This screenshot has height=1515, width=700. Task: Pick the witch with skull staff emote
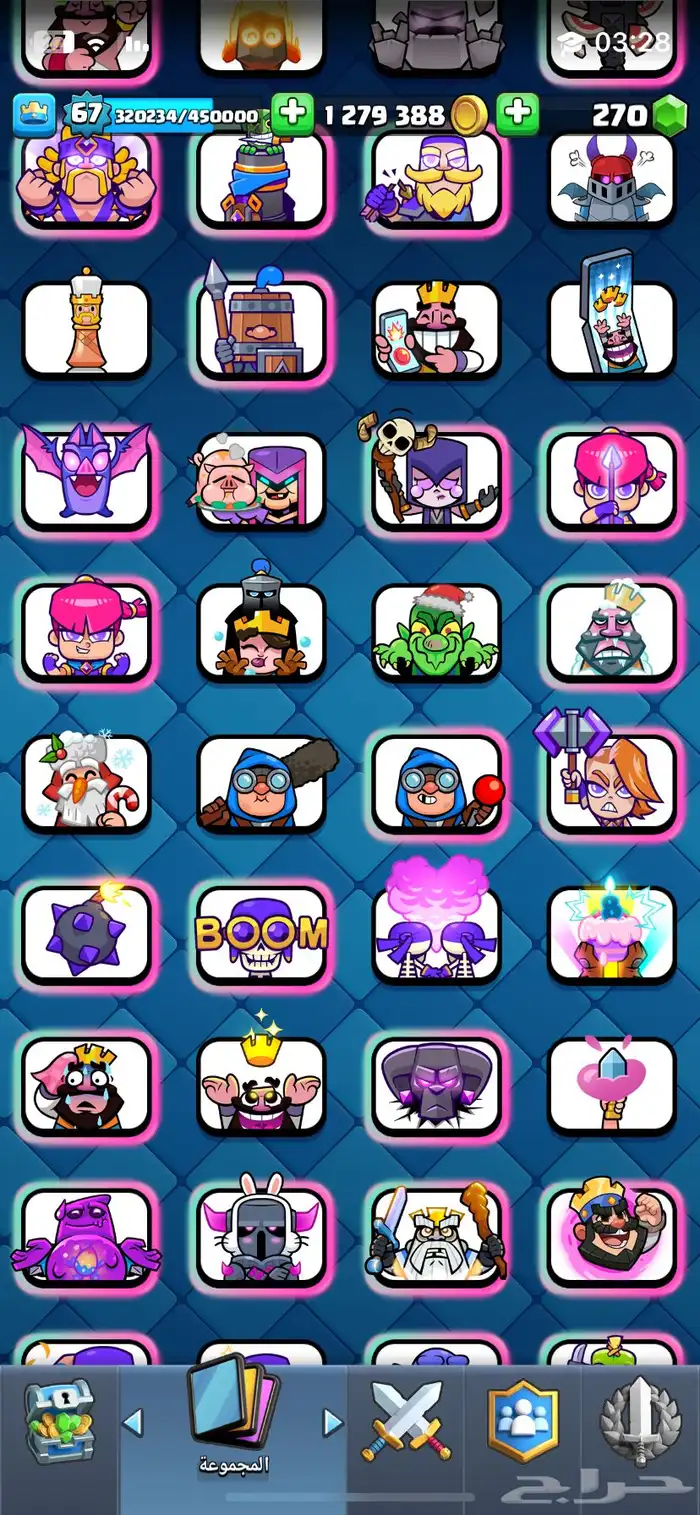[436, 480]
